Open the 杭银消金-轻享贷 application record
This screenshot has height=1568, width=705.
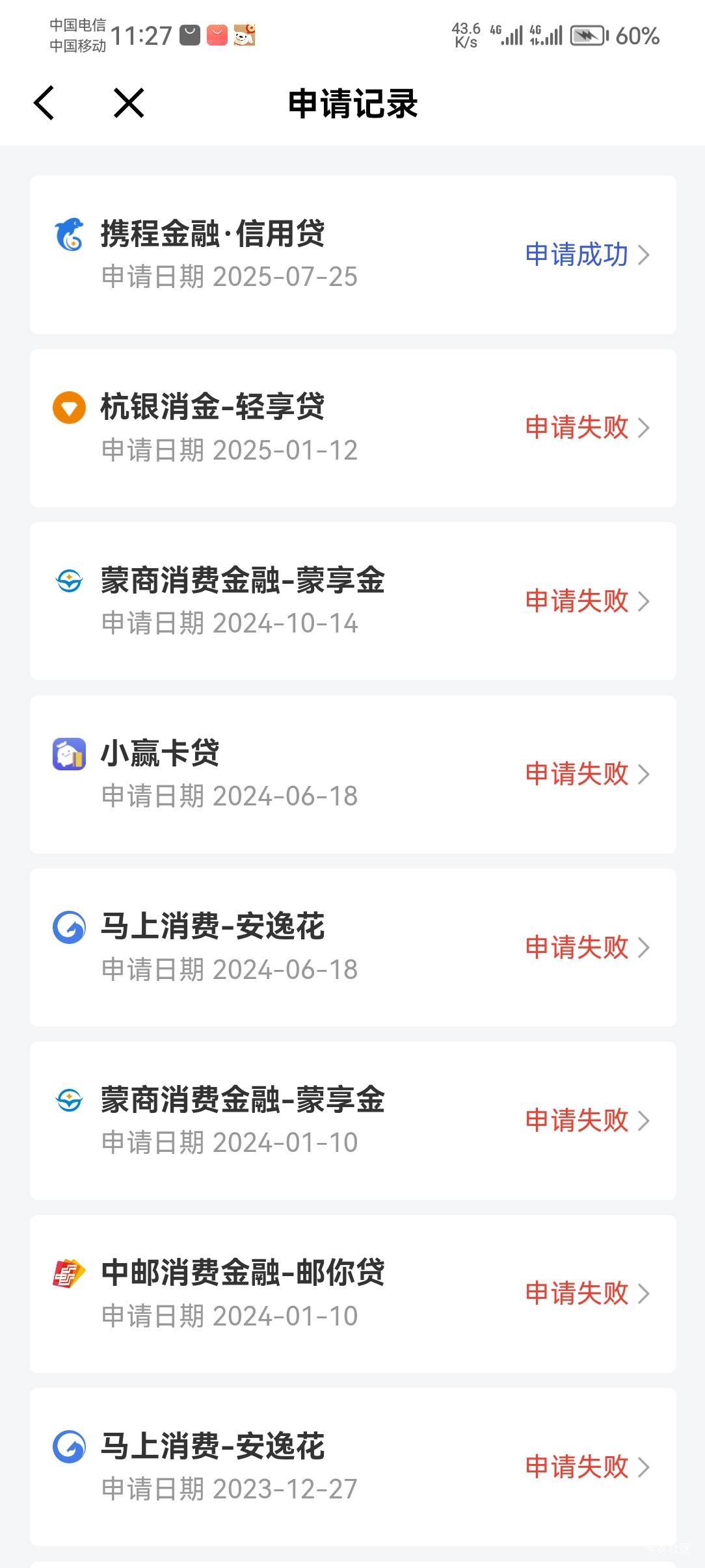[352, 428]
